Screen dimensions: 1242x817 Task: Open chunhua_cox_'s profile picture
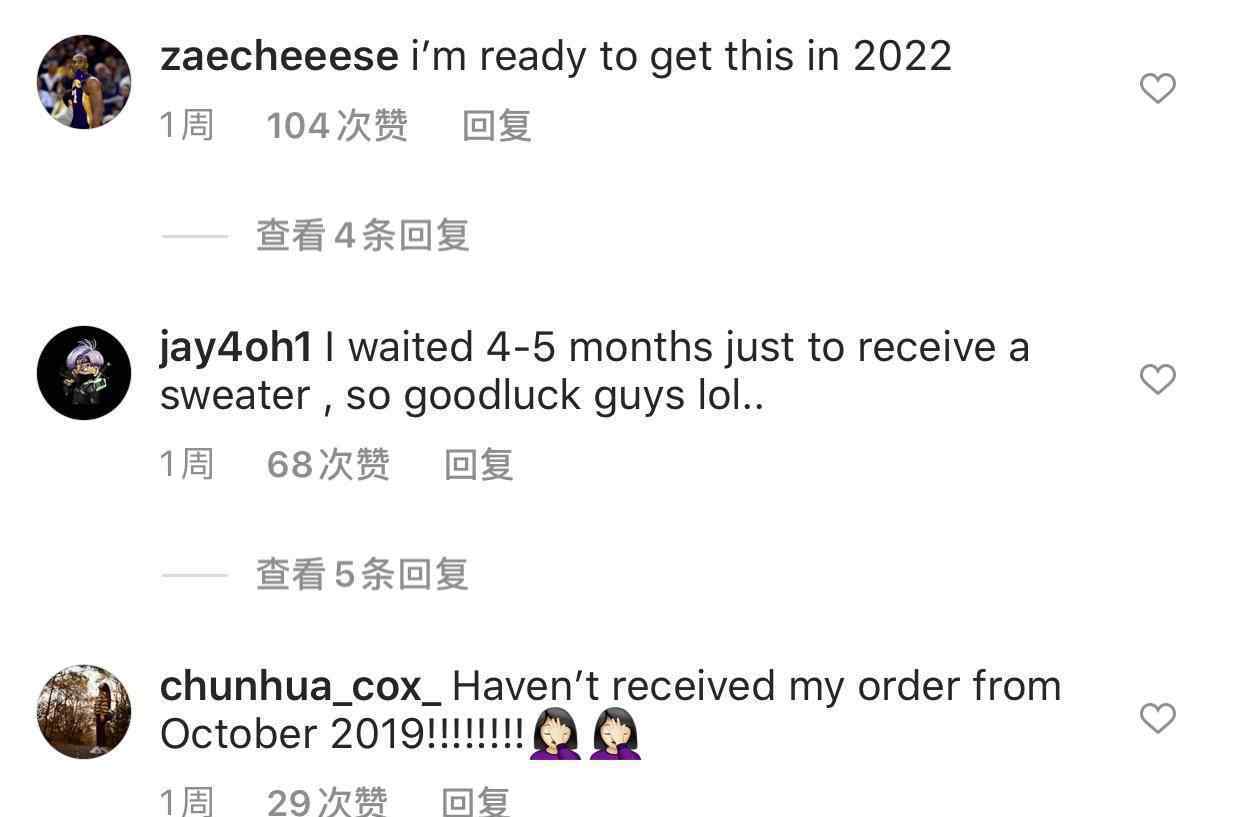tap(84, 712)
